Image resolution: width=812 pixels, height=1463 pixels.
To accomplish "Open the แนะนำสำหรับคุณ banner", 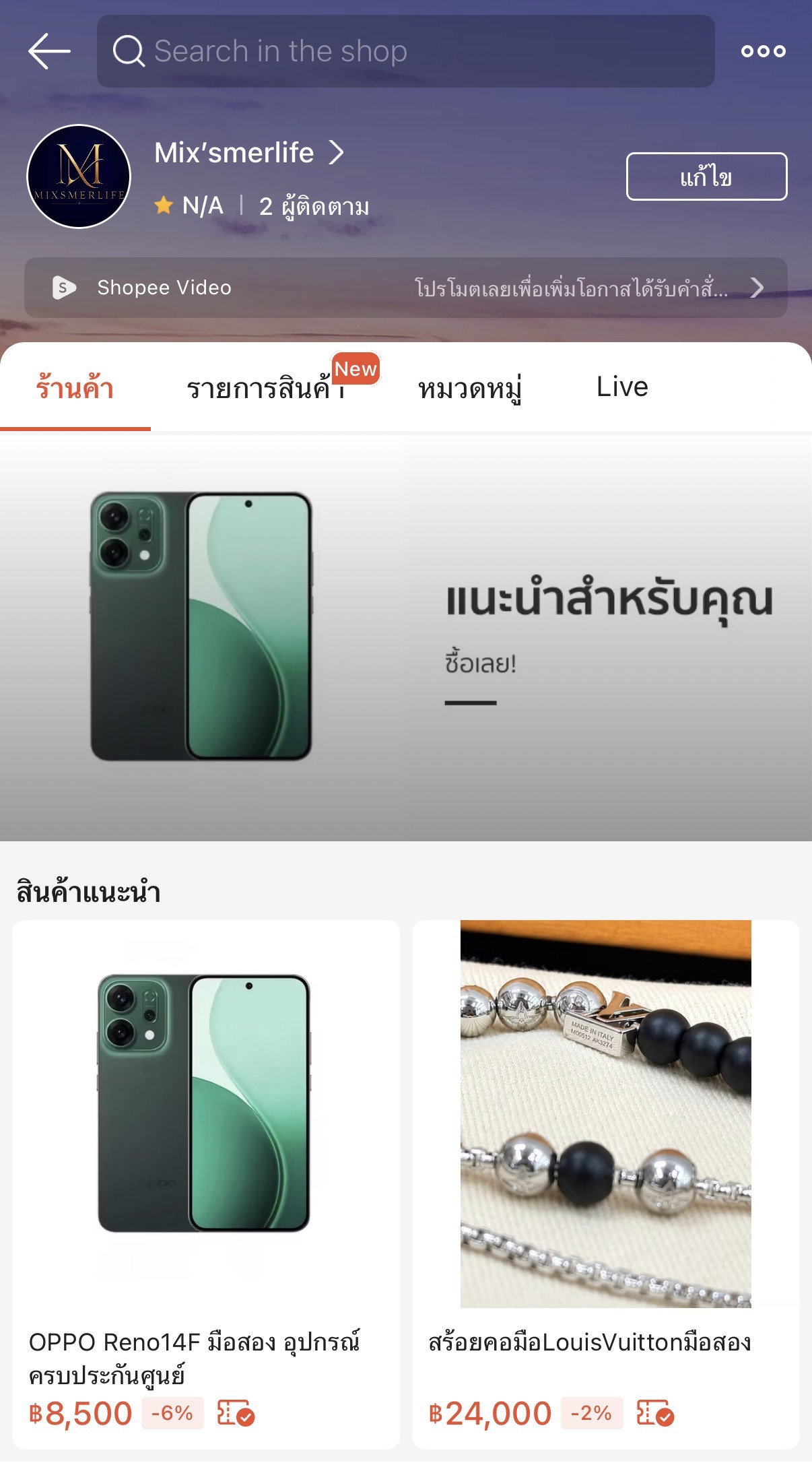I will pyautogui.click(x=406, y=637).
